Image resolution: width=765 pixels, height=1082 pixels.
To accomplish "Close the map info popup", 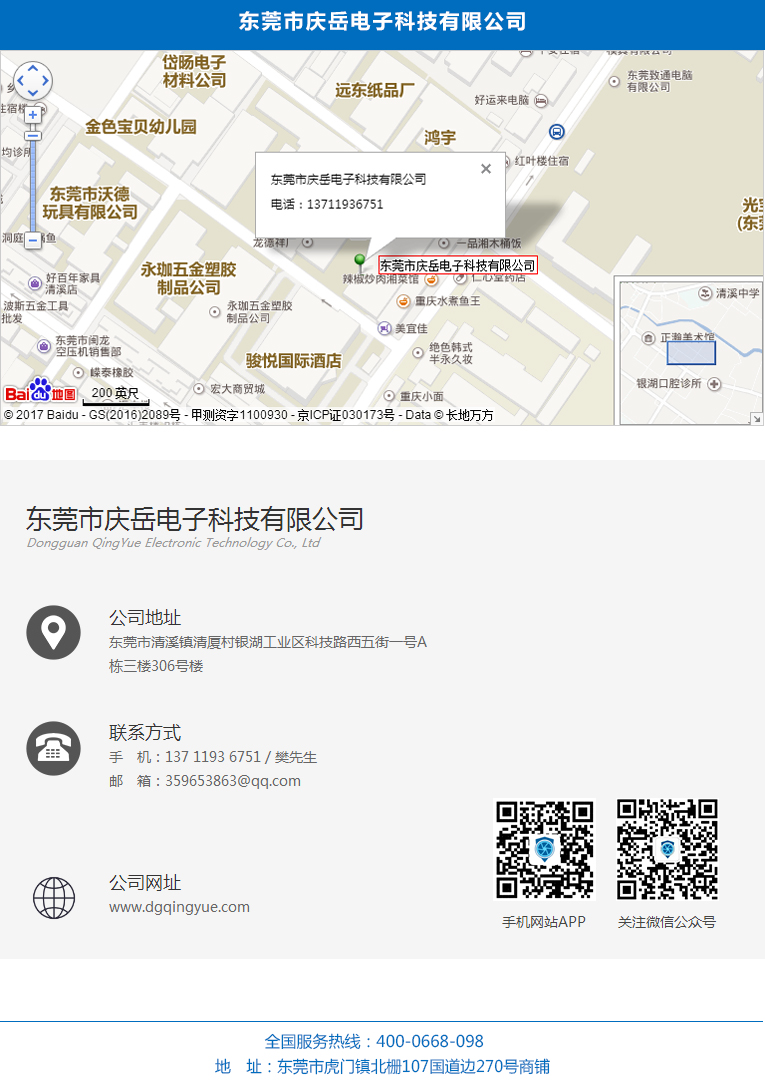I will [486, 169].
